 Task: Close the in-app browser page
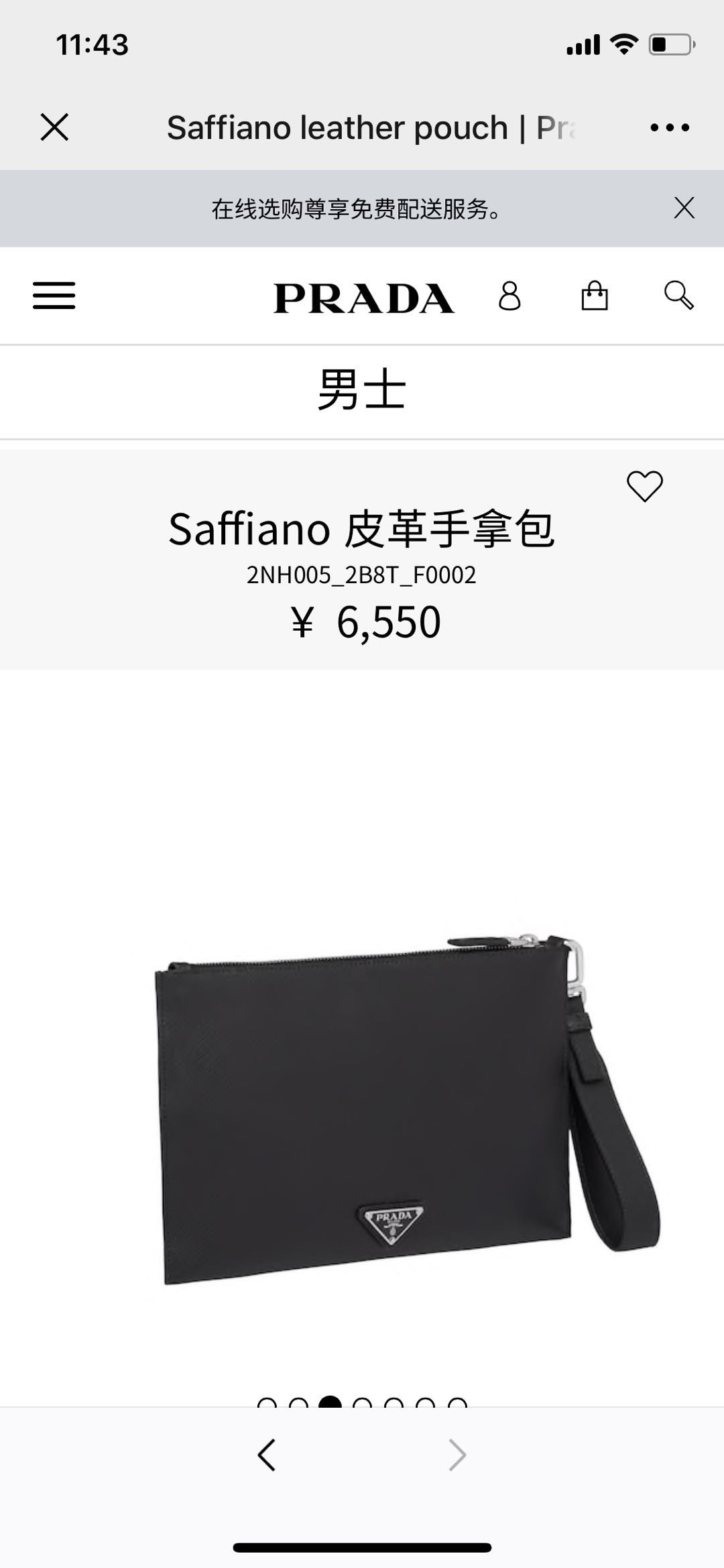pyautogui.click(x=54, y=127)
